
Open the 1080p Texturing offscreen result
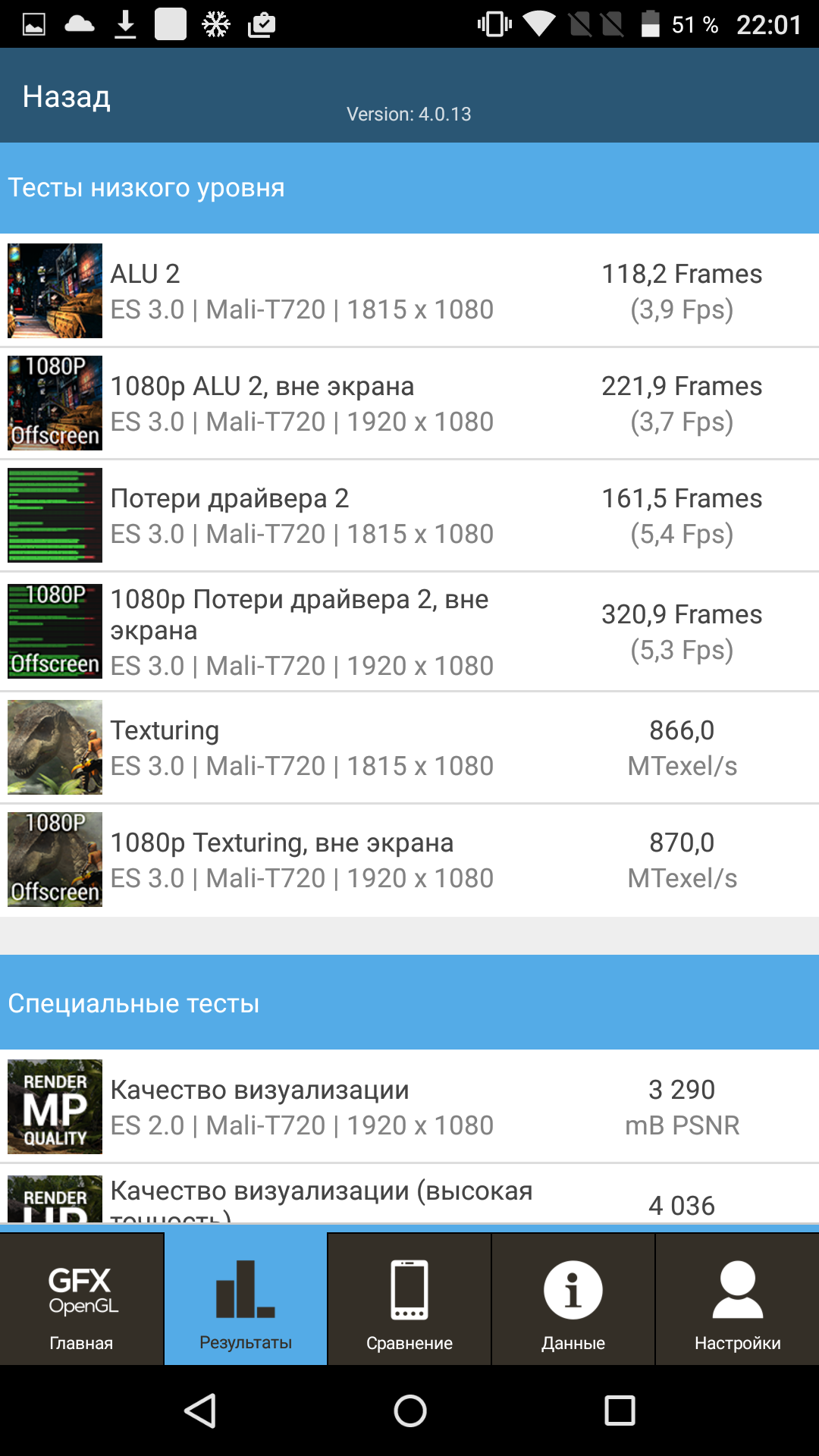(x=409, y=860)
